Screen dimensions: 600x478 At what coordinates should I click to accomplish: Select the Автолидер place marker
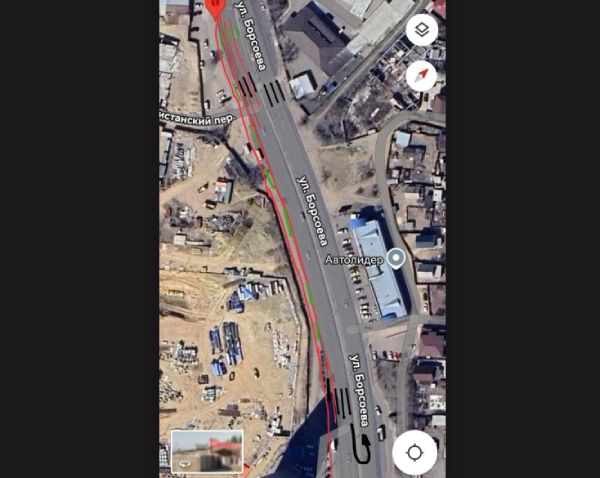tap(397, 258)
